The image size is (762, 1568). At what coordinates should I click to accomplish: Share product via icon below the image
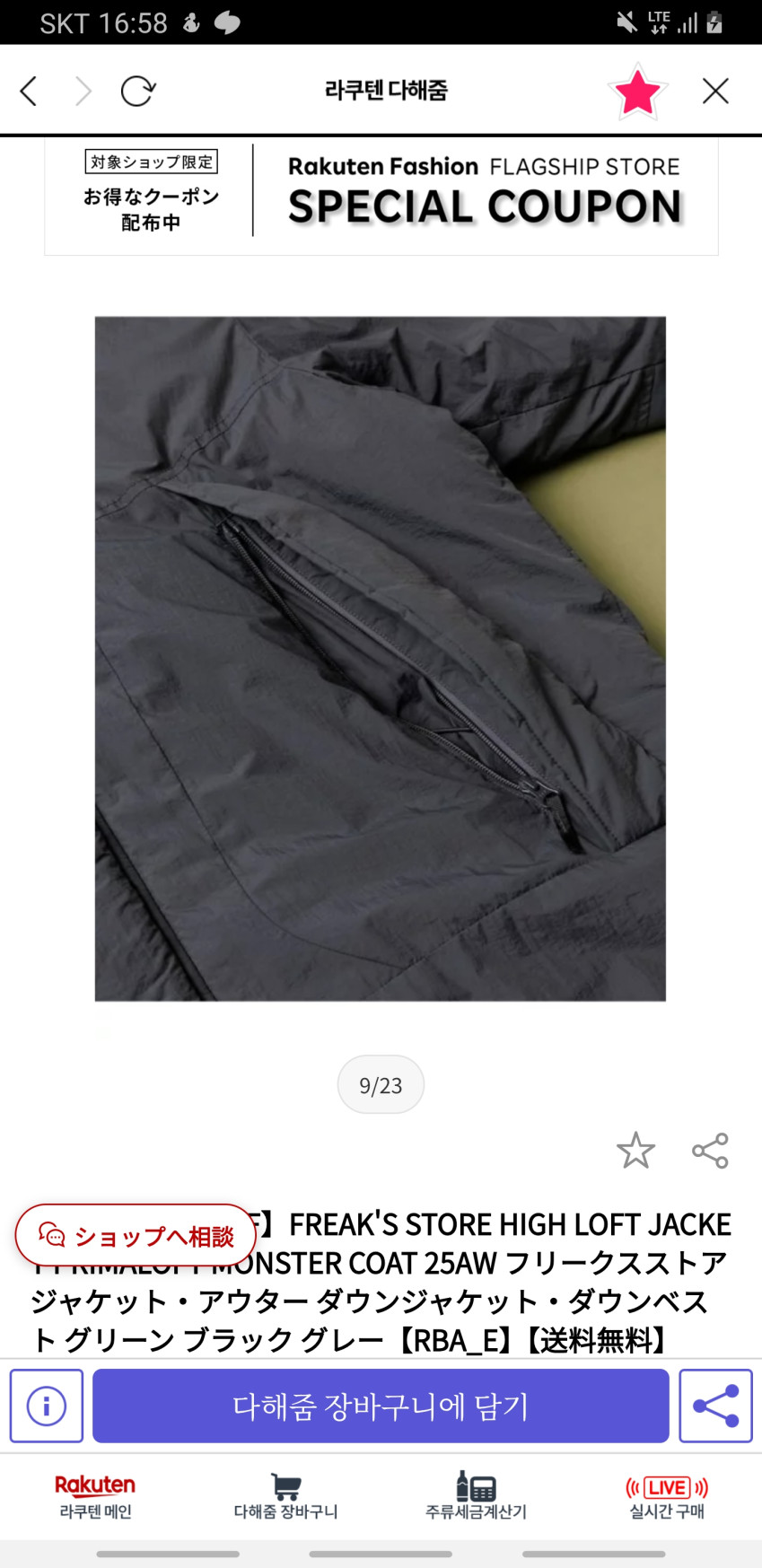pyautogui.click(x=710, y=1150)
